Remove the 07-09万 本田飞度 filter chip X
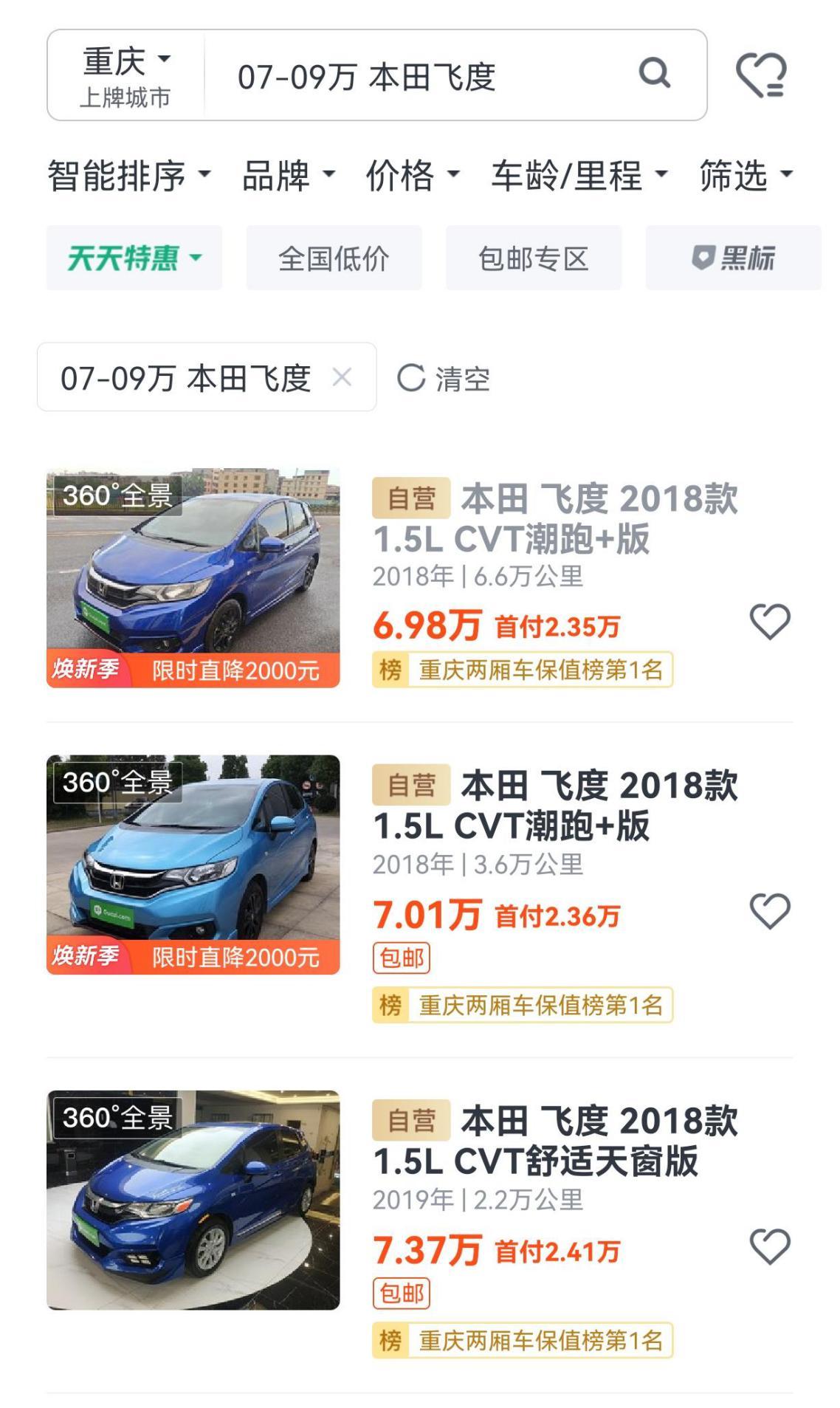Image resolution: width=840 pixels, height=1408 pixels. (342, 378)
